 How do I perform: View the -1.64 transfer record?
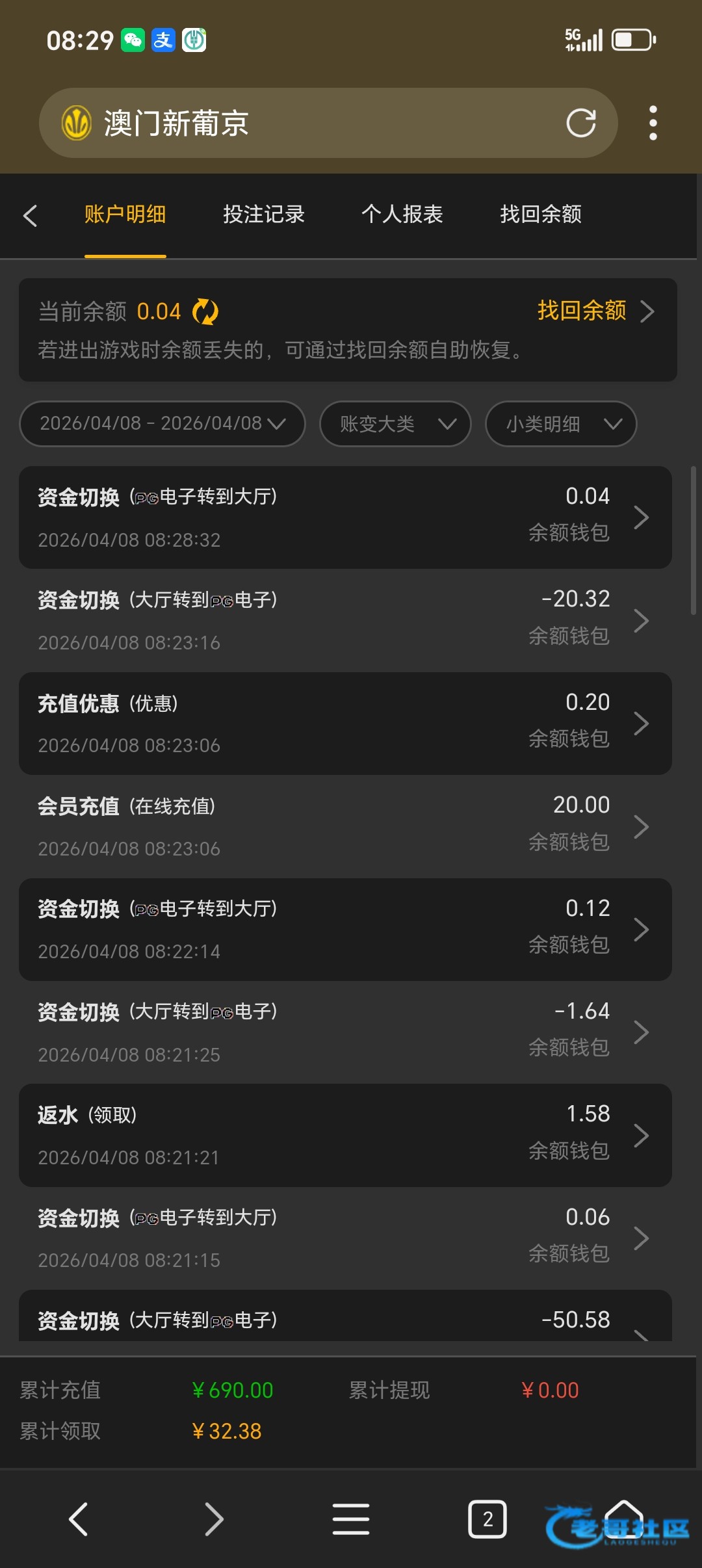(x=344, y=1032)
